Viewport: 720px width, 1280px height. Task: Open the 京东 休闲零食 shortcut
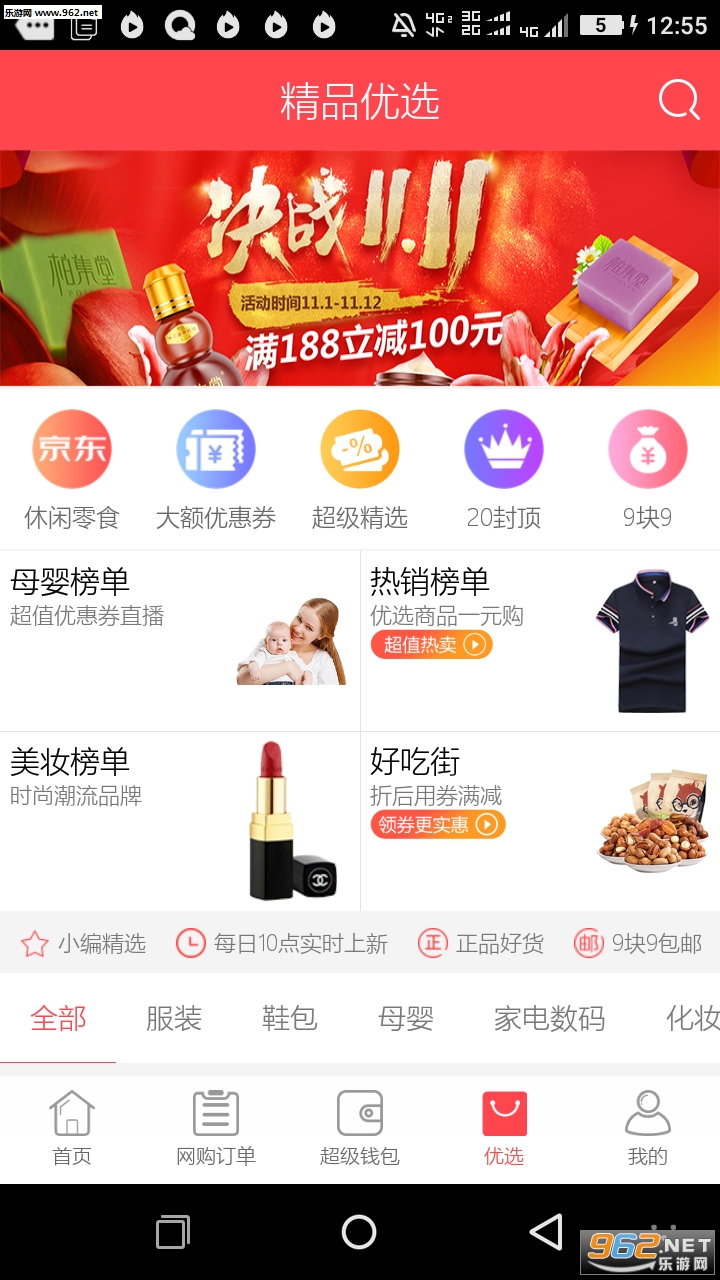point(72,470)
